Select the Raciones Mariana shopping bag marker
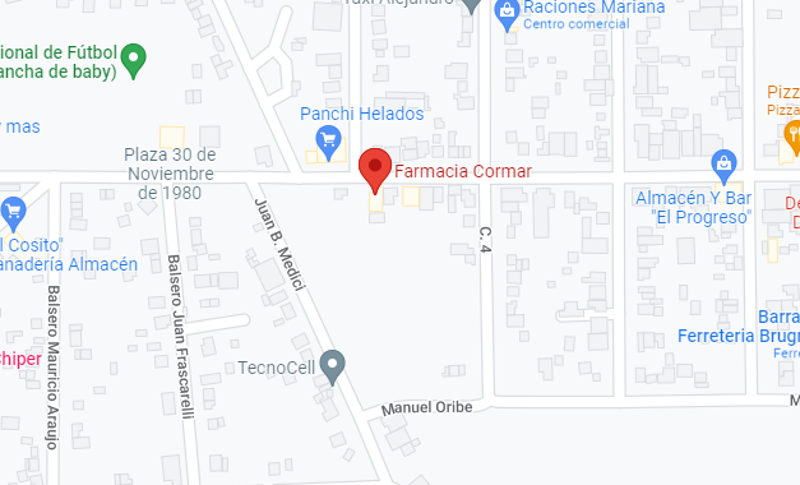 coord(506,12)
